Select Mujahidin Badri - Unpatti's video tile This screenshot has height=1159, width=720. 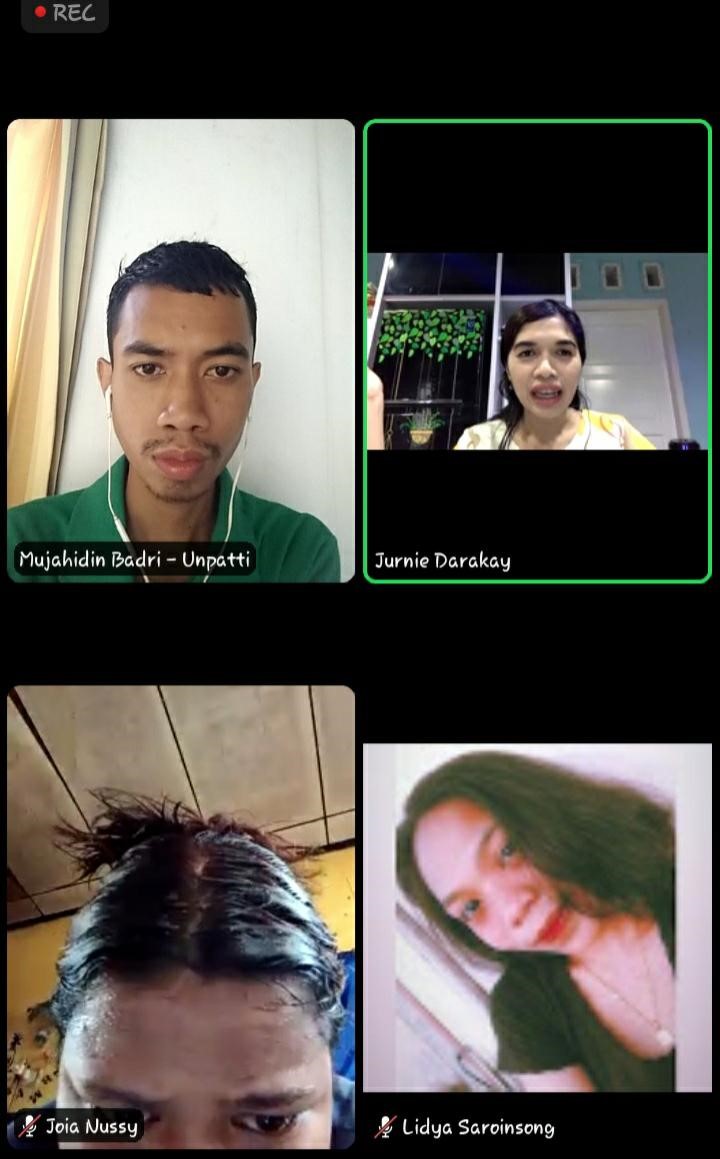point(181,350)
